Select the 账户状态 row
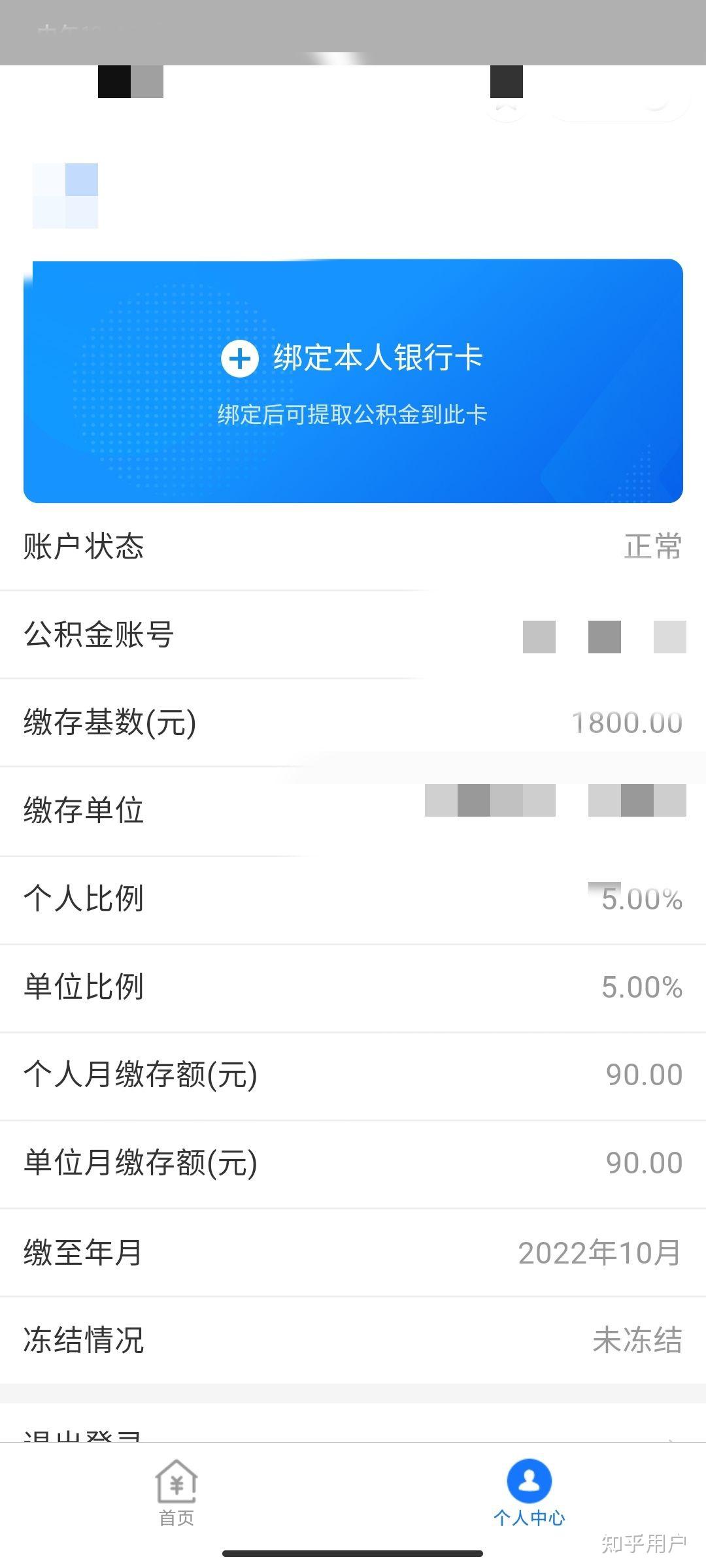 click(x=353, y=547)
